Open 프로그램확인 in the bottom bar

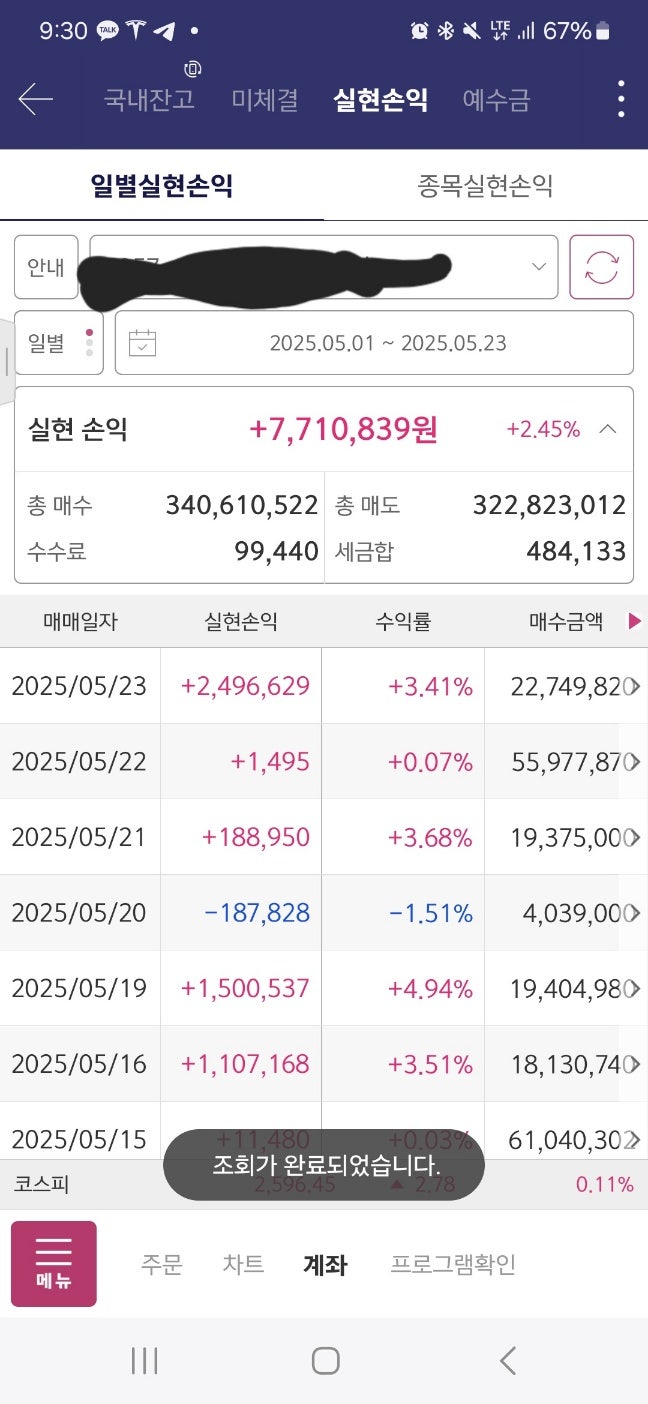click(x=453, y=1264)
